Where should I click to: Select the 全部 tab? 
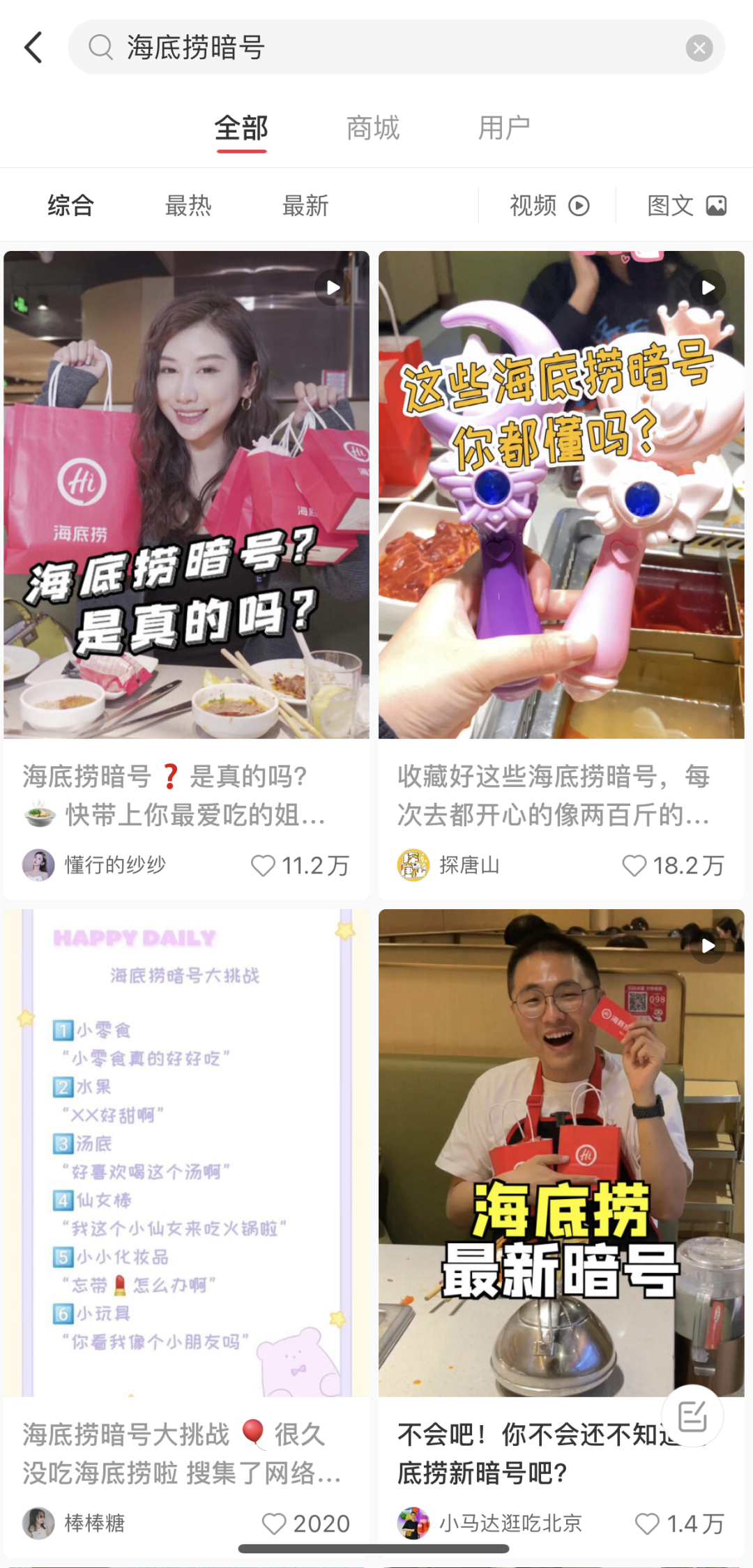point(241,128)
